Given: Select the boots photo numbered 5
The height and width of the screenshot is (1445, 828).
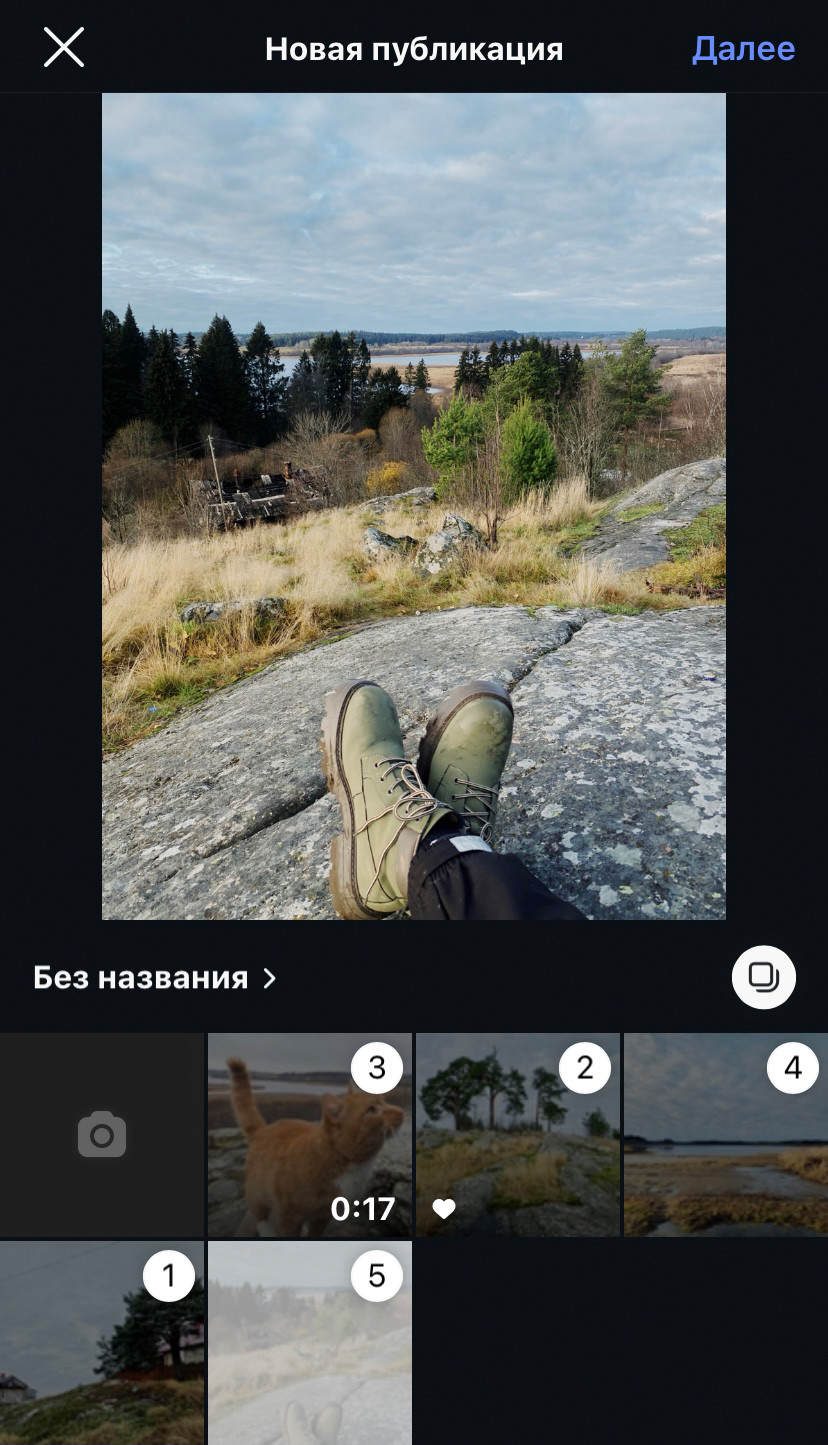Looking at the screenshot, I should [309, 1343].
